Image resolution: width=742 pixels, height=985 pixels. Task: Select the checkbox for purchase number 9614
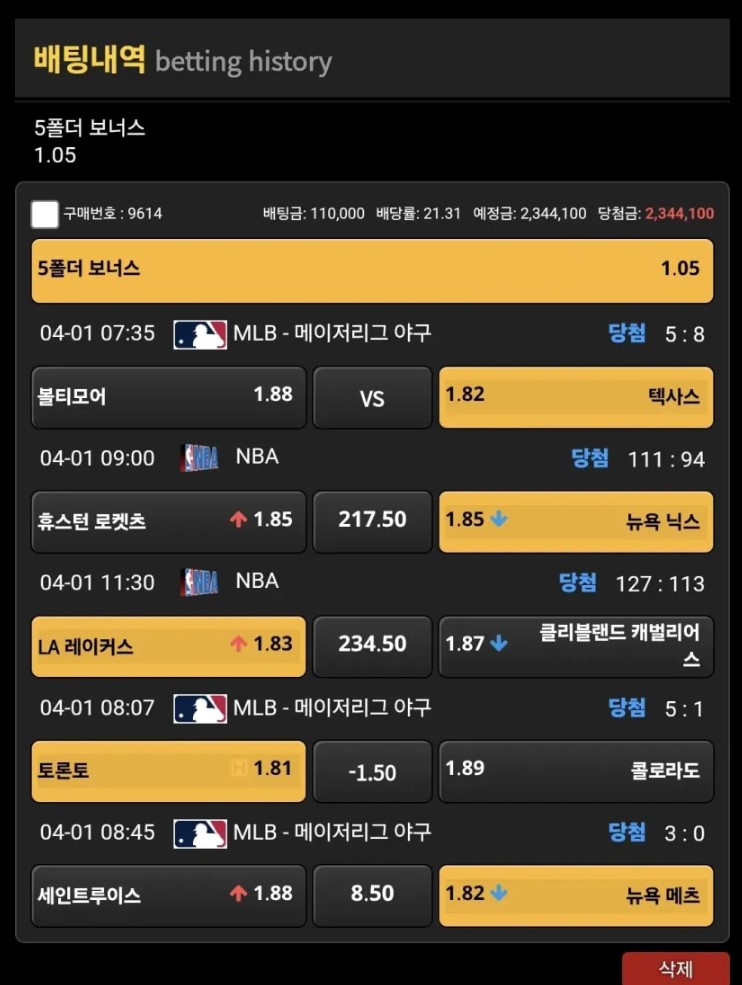coord(45,213)
